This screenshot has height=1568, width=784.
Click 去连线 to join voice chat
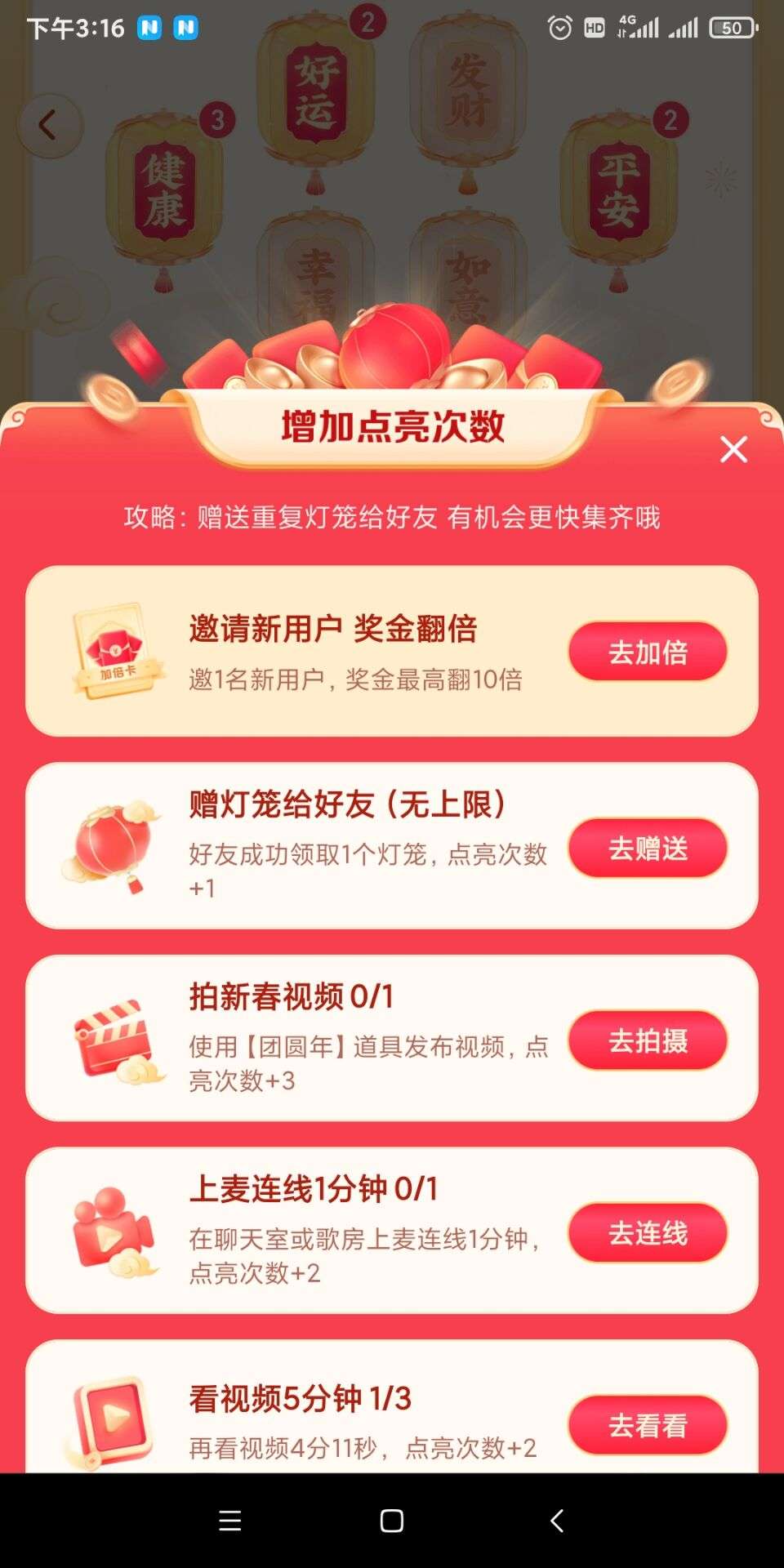647,1235
